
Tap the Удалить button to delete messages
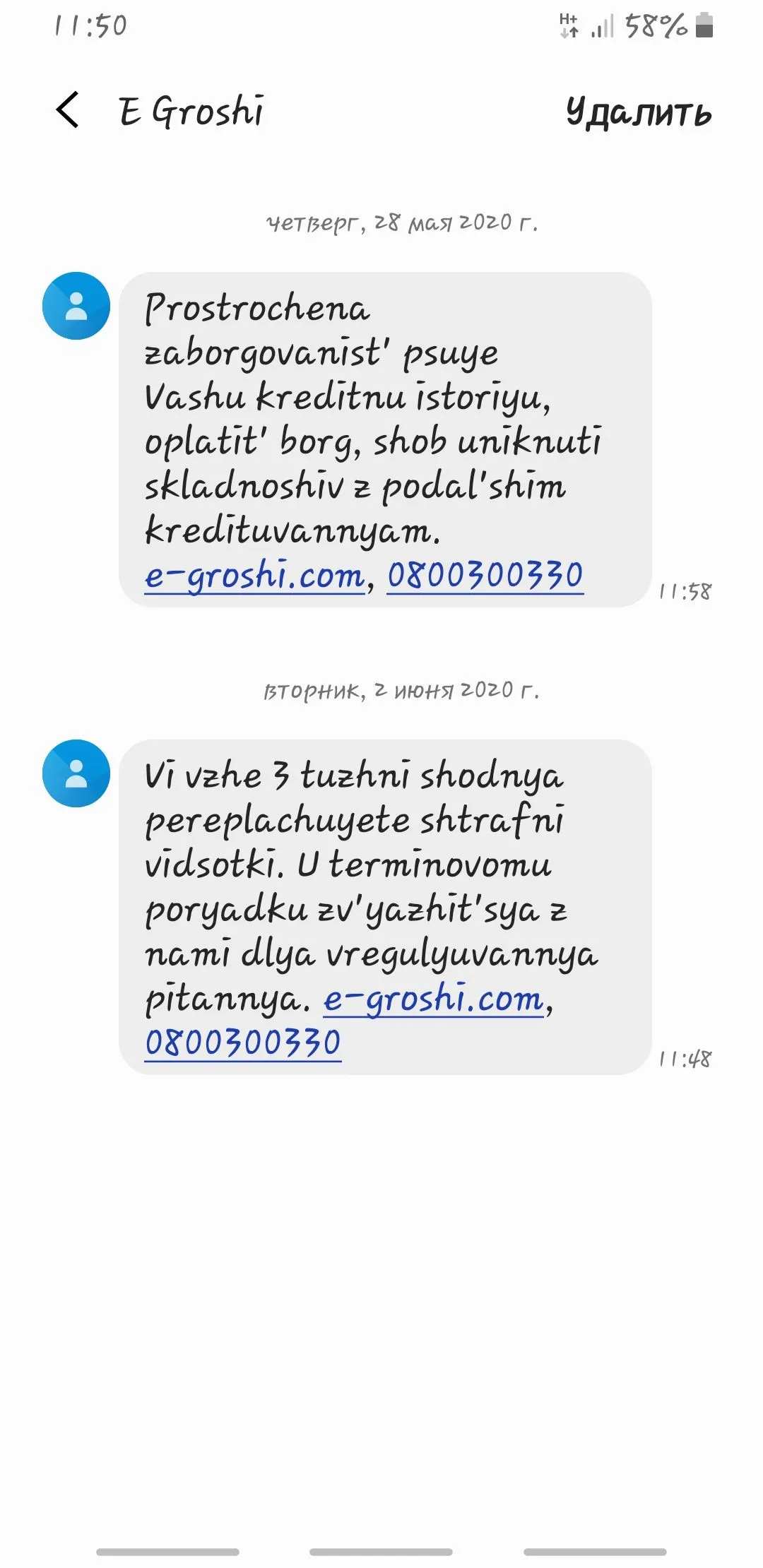(x=637, y=113)
